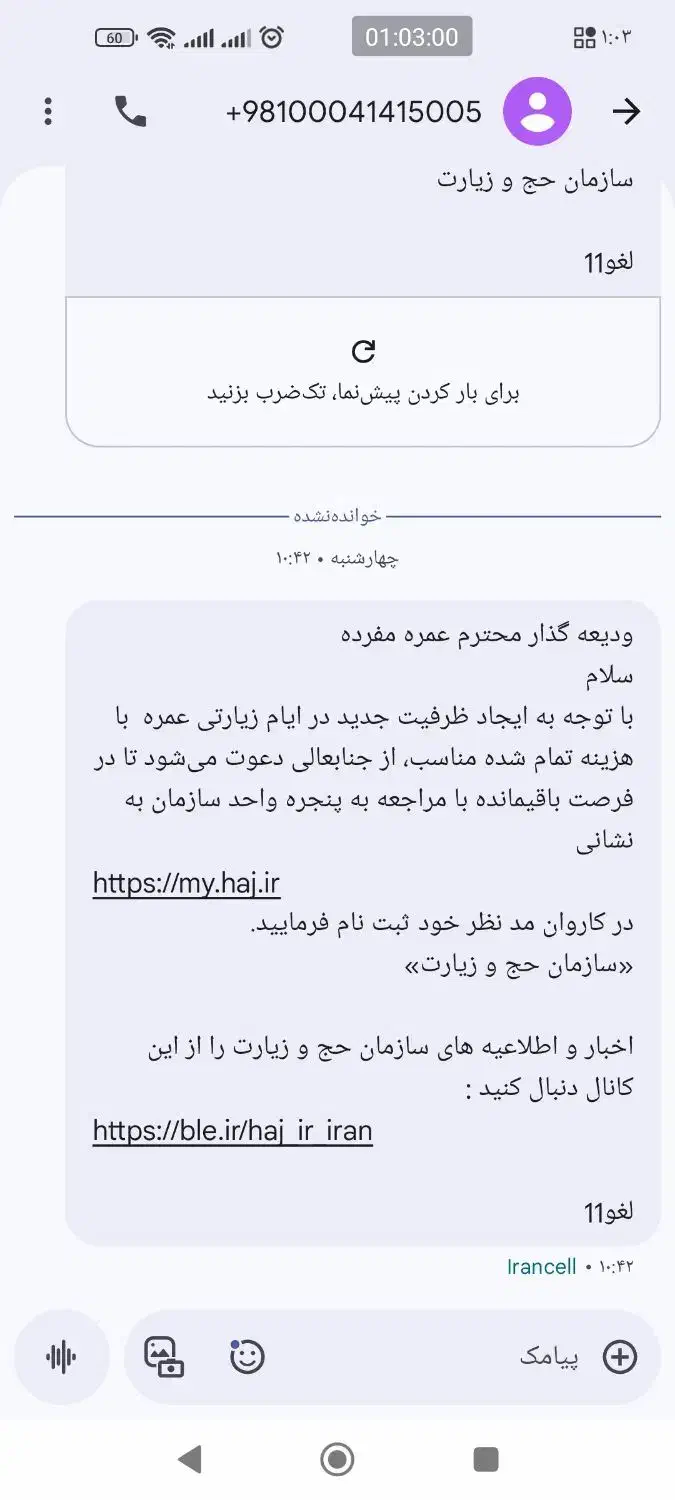Call +98100041415005 with the phone icon

pos(131,111)
